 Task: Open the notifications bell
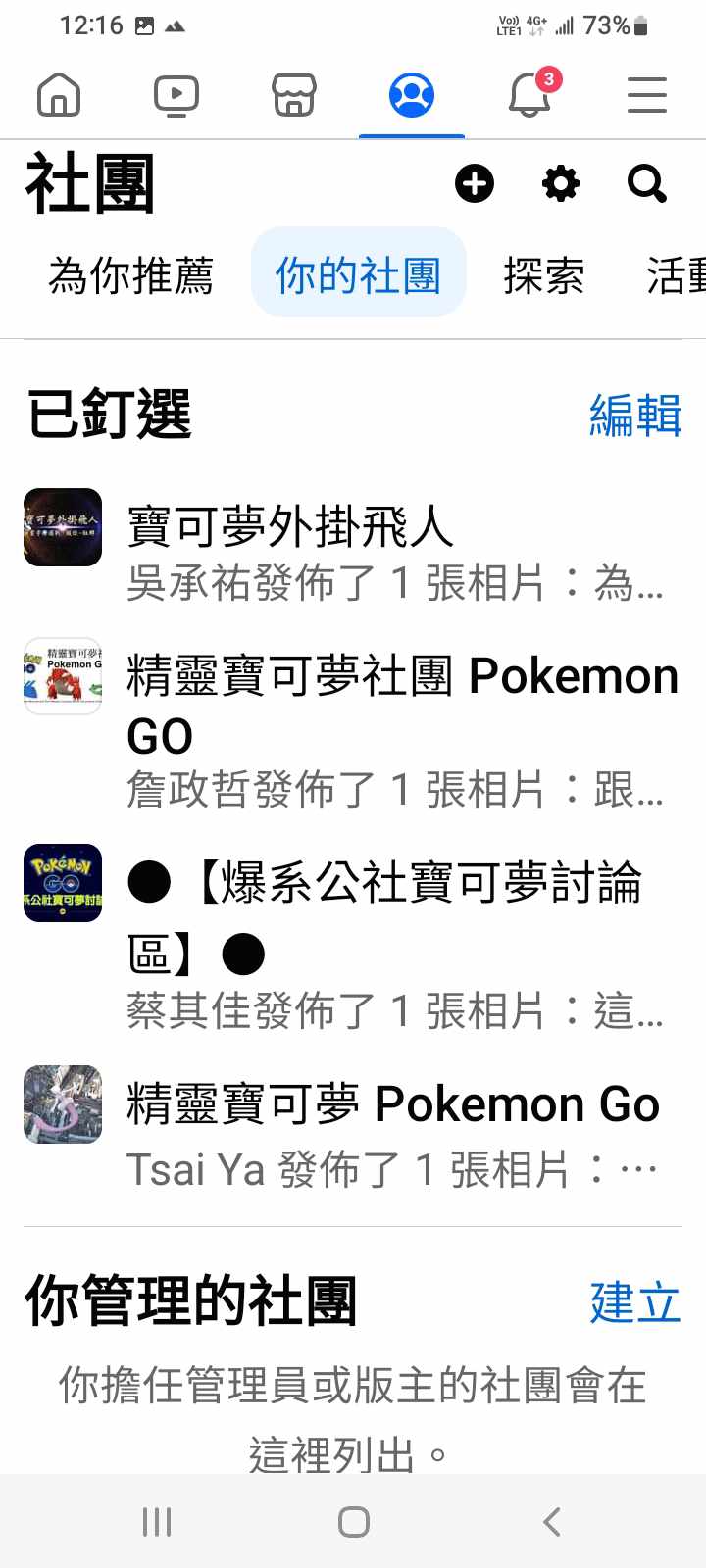pyautogui.click(x=529, y=95)
